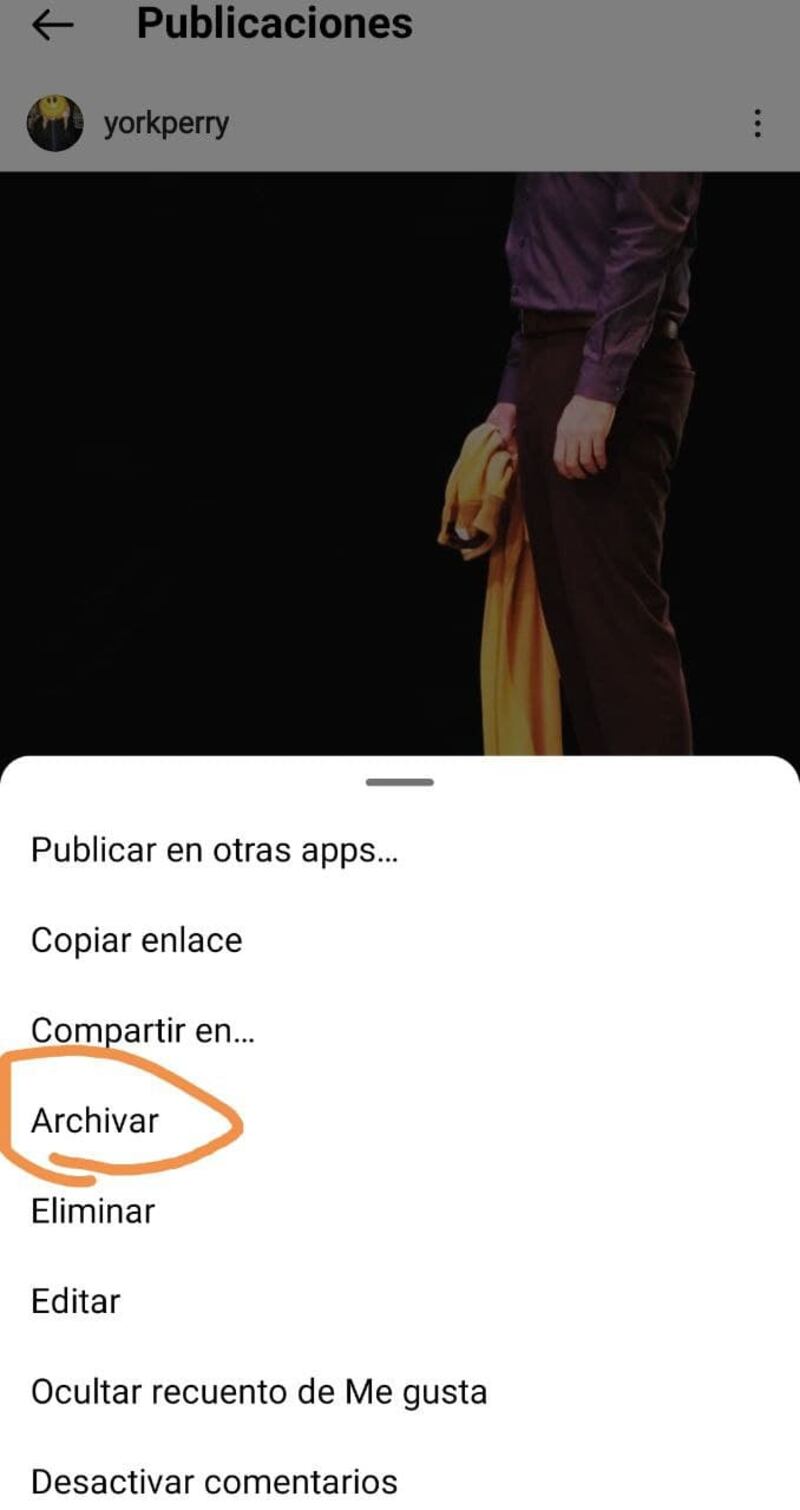Image resolution: width=800 pixels, height=1510 pixels.
Task: Delete the post with Eliminar
Action: pyautogui.click(x=93, y=1211)
